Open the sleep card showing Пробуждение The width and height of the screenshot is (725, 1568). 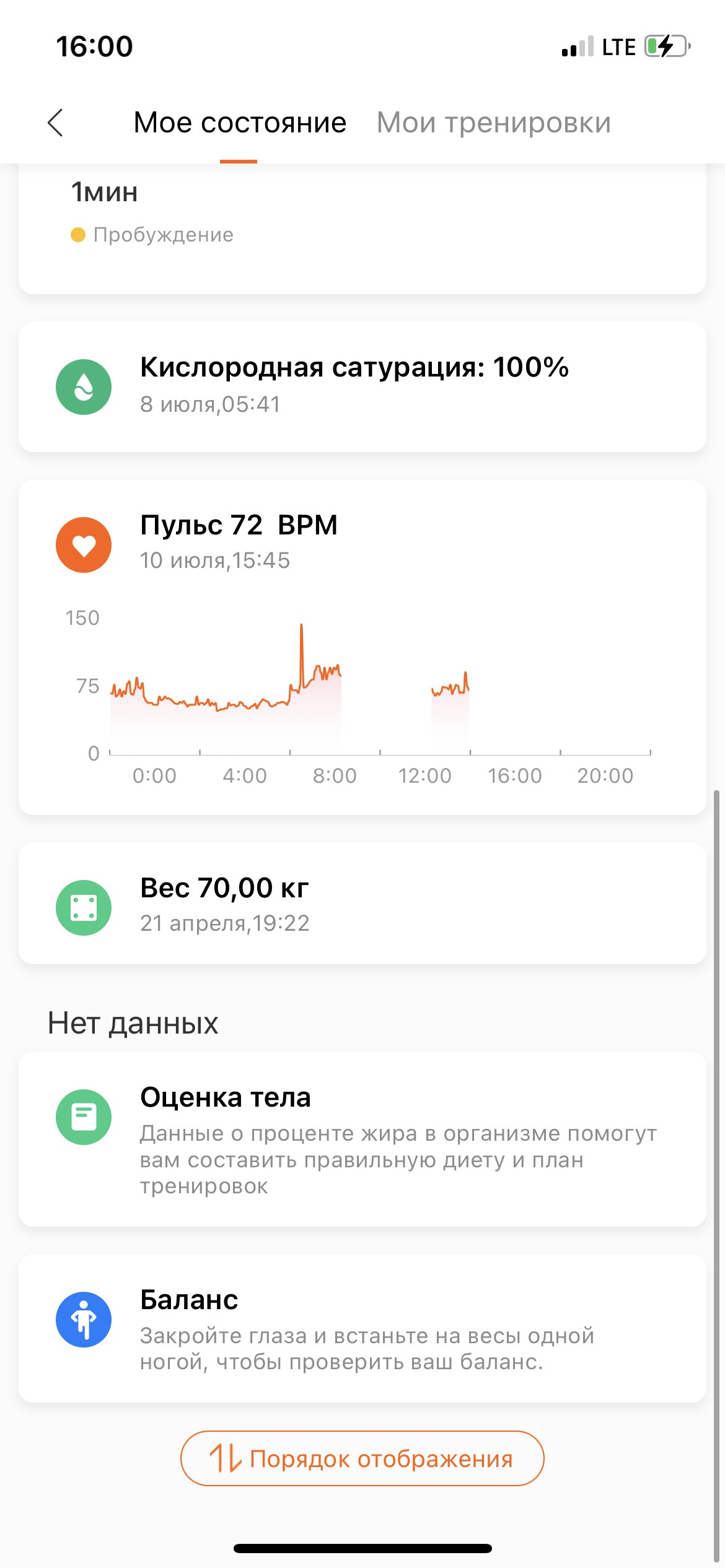point(362,229)
